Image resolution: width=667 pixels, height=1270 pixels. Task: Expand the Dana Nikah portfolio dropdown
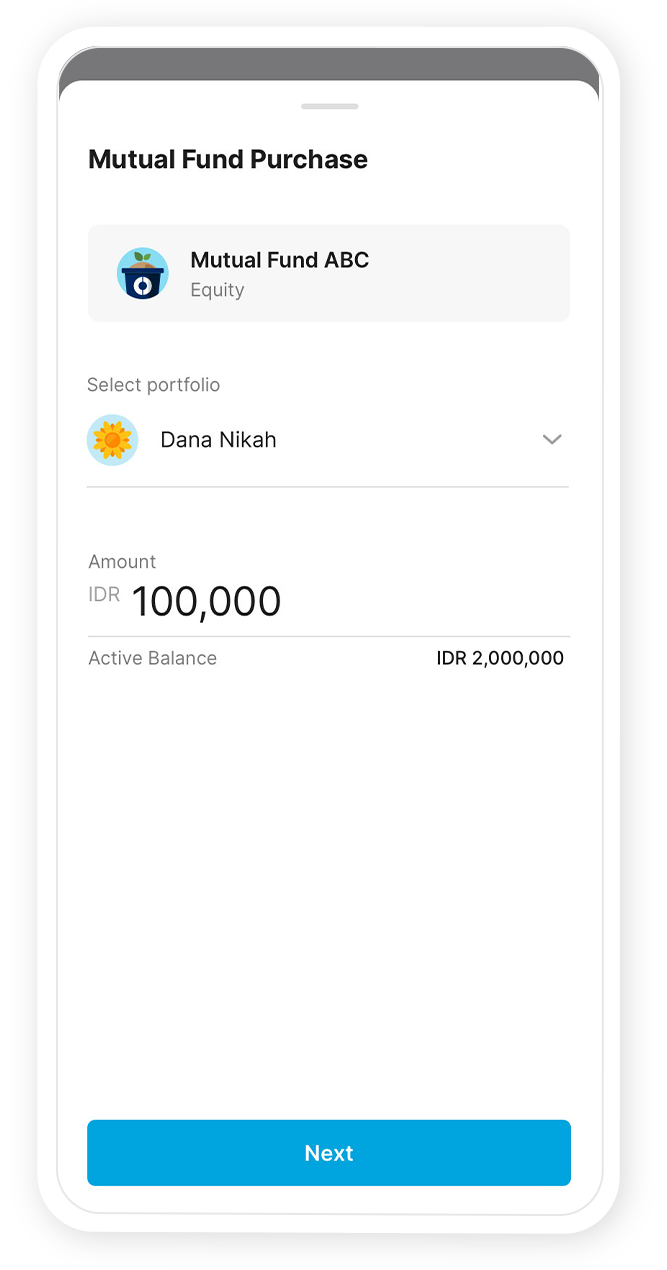pos(551,440)
